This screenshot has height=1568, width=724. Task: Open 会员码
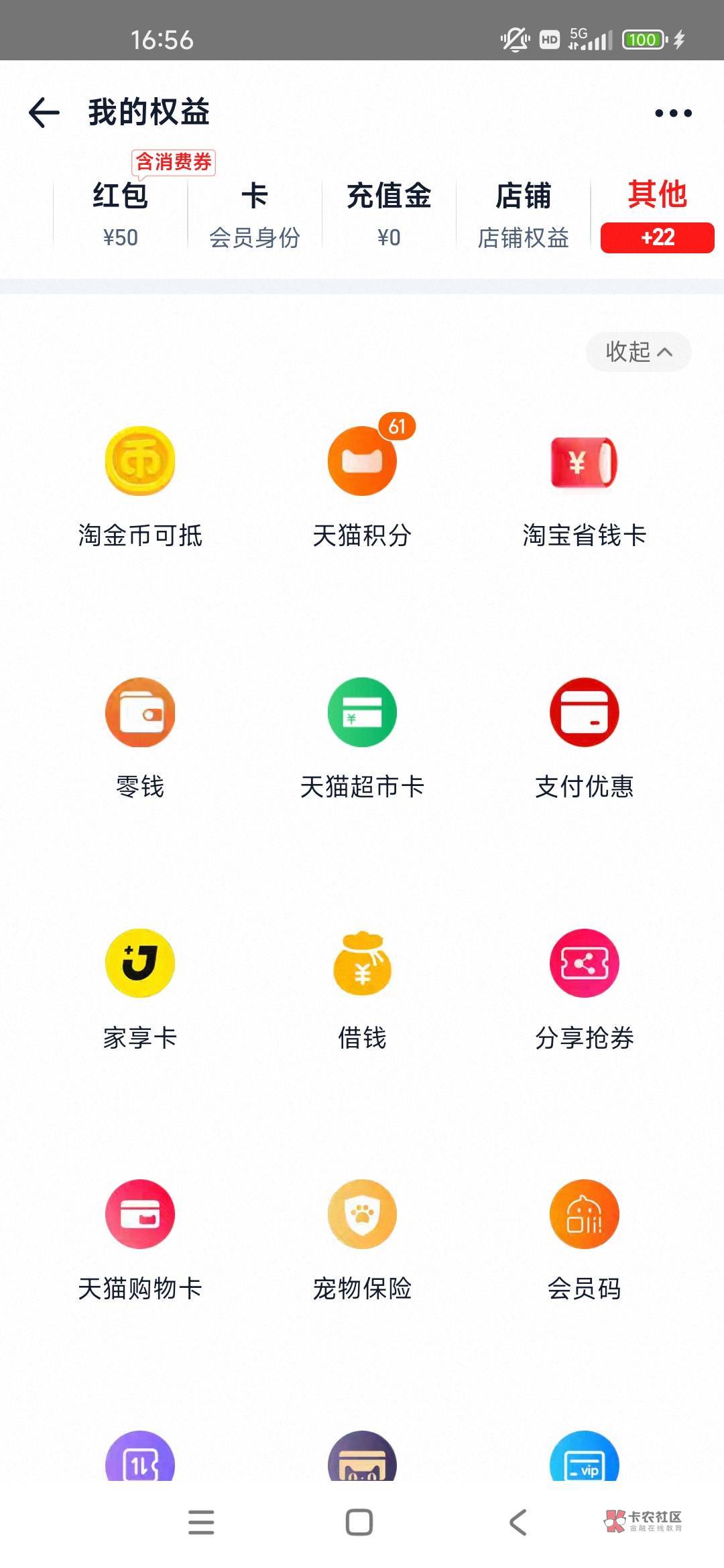pyautogui.click(x=584, y=1240)
